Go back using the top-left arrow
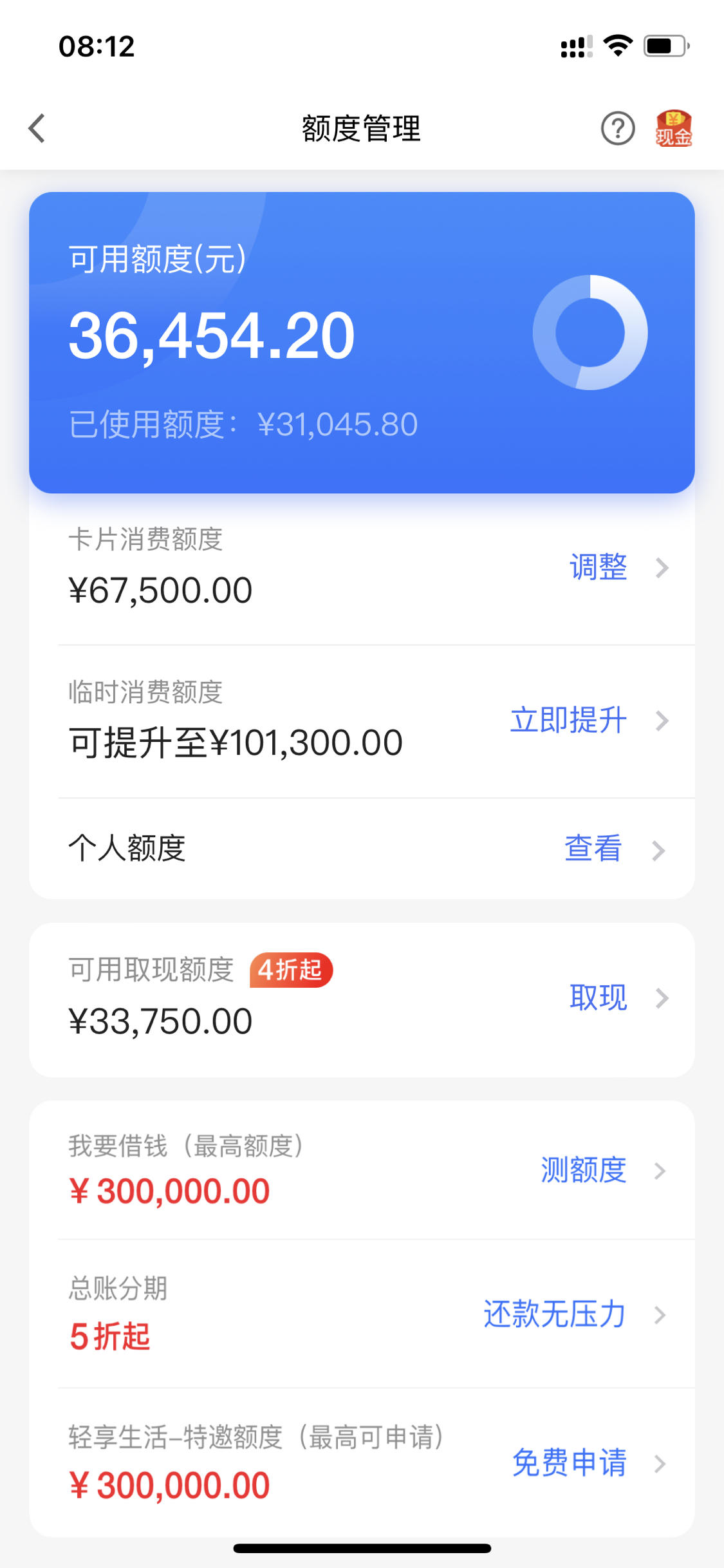This screenshot has width=724, height=1568. 37,128
